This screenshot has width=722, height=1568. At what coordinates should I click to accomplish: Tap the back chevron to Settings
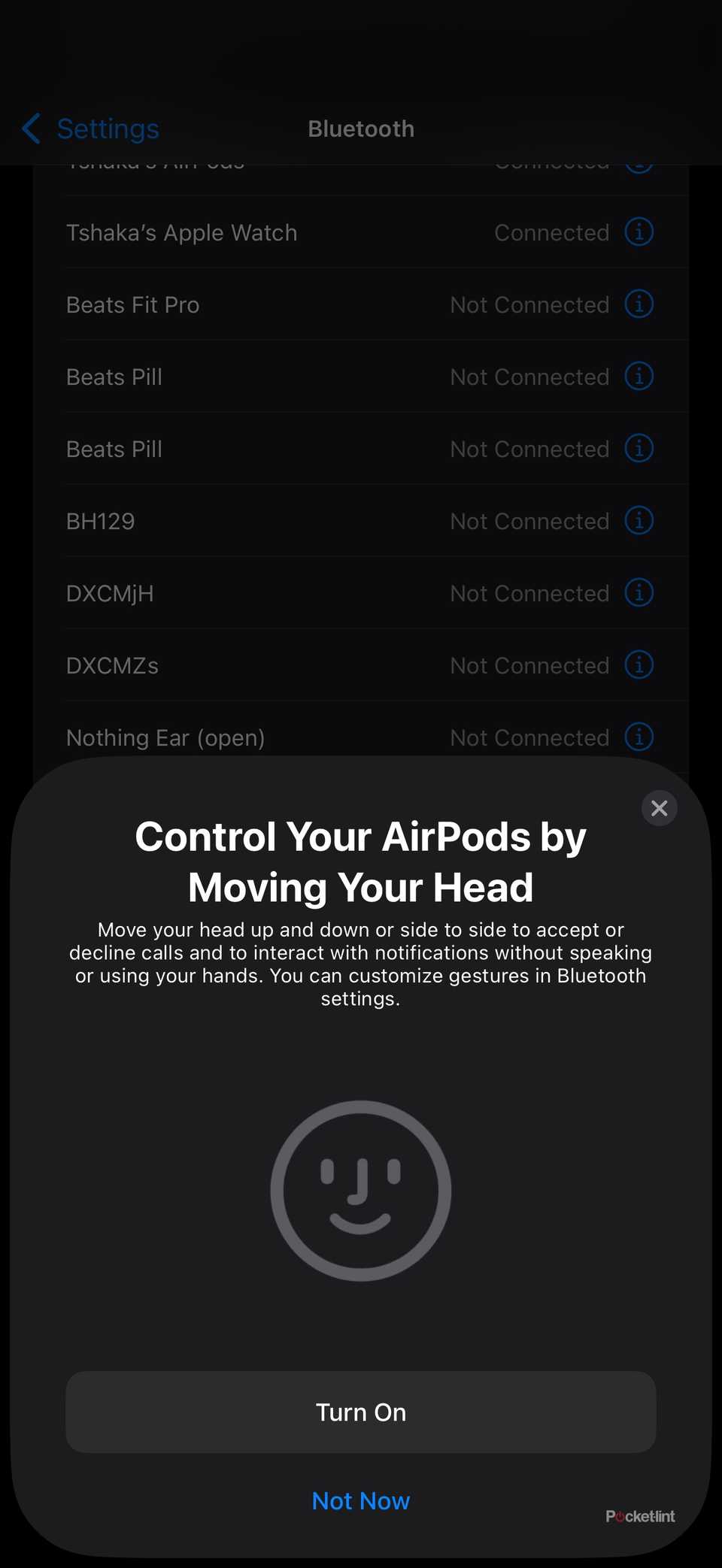click(x=30, y=129)
